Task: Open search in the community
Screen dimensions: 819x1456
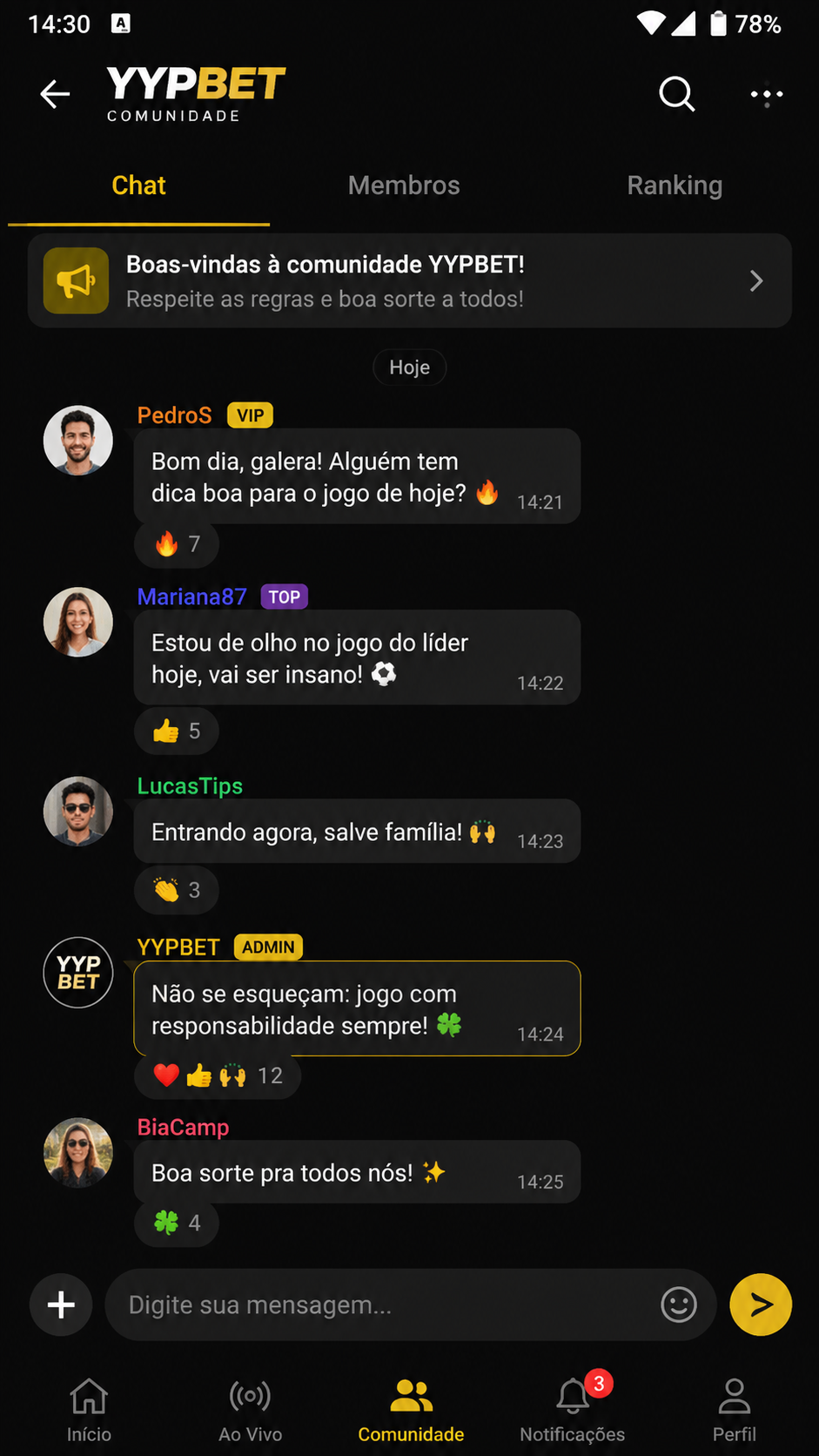Action: (x=677, y=94)
